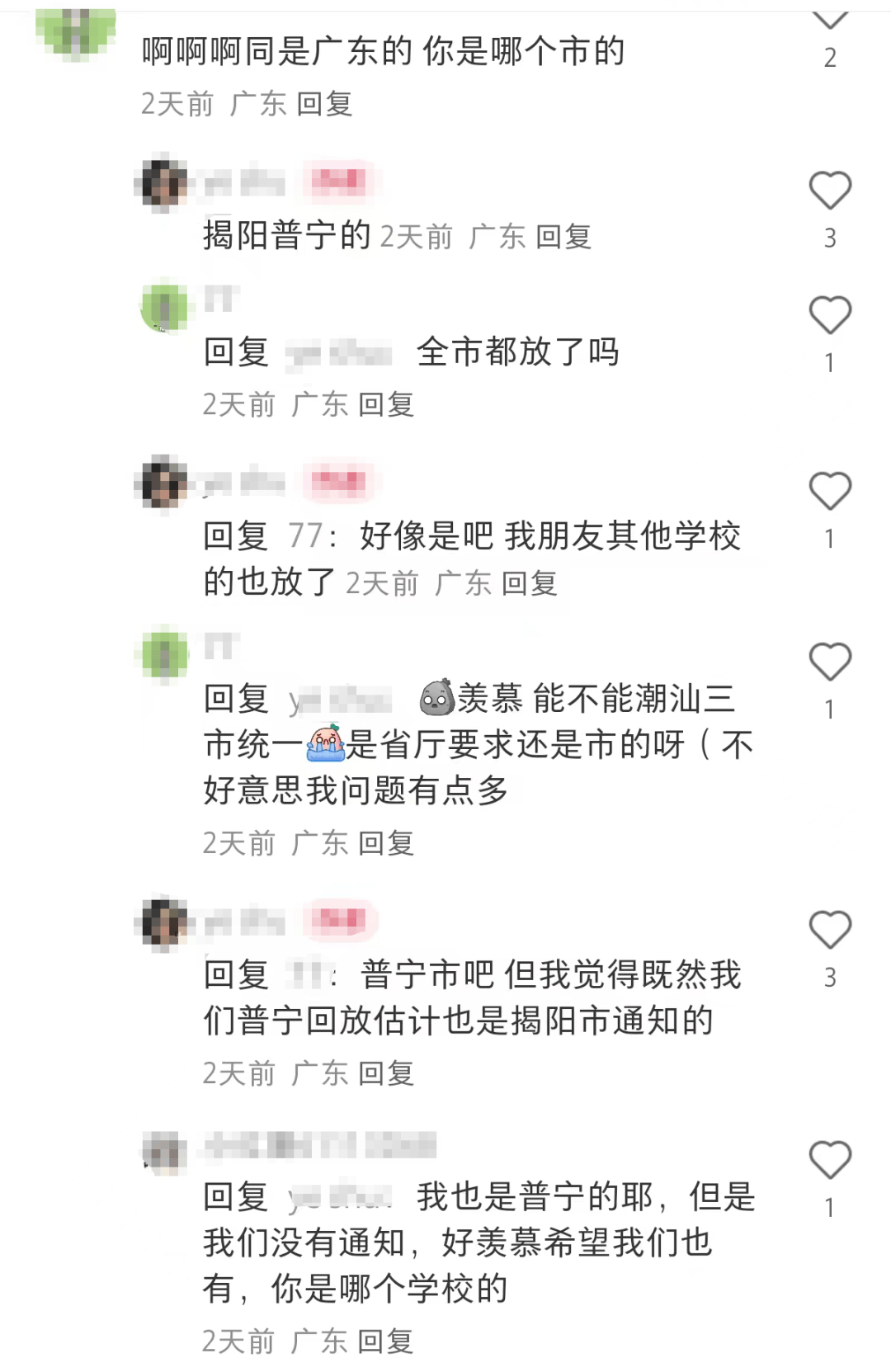
Task: Reply to comment asking 是省厅要求还是市的呀
Action: coord(386,844)
